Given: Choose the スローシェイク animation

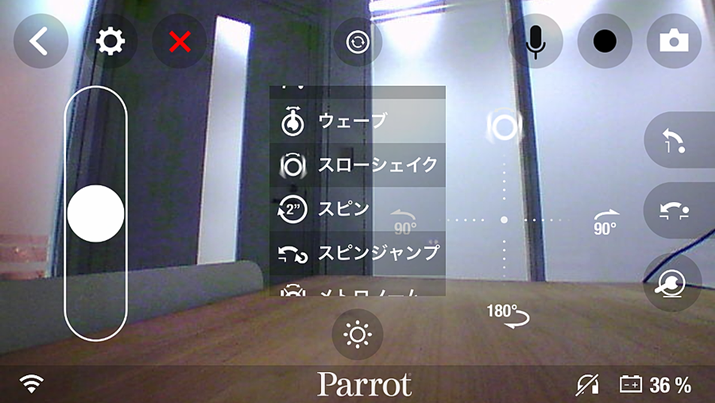Looking at the screenshot, I should coord(357,164).
